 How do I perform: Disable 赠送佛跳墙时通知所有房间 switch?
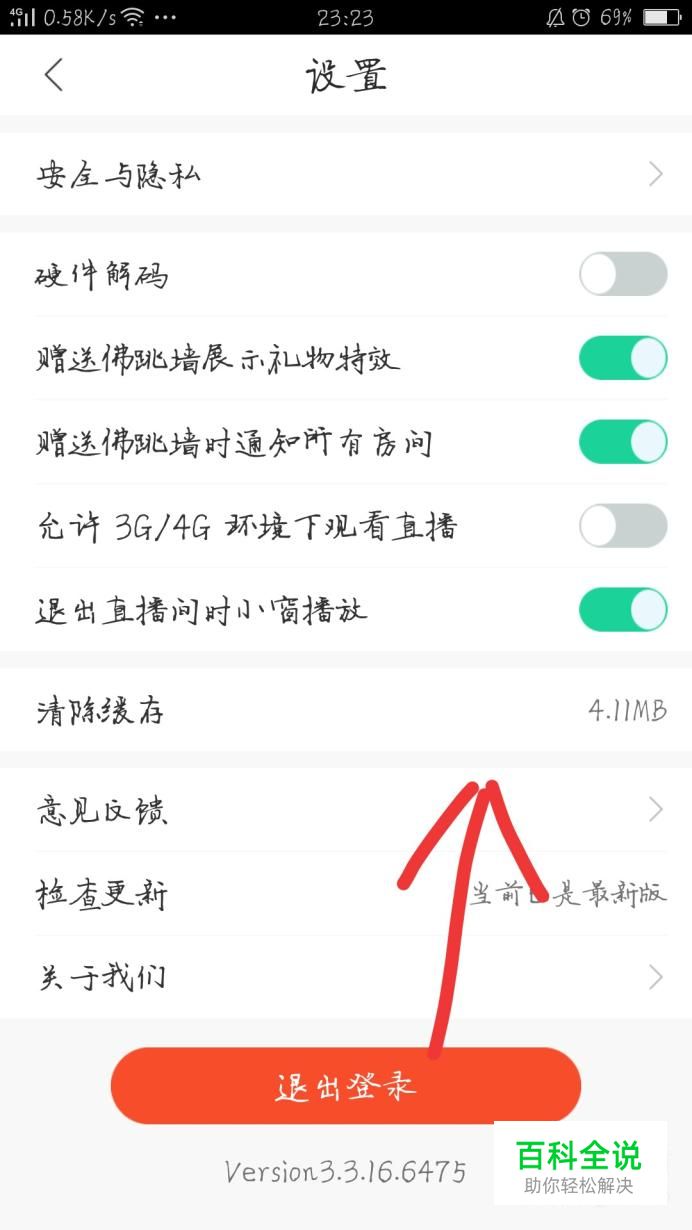(623, 442)
